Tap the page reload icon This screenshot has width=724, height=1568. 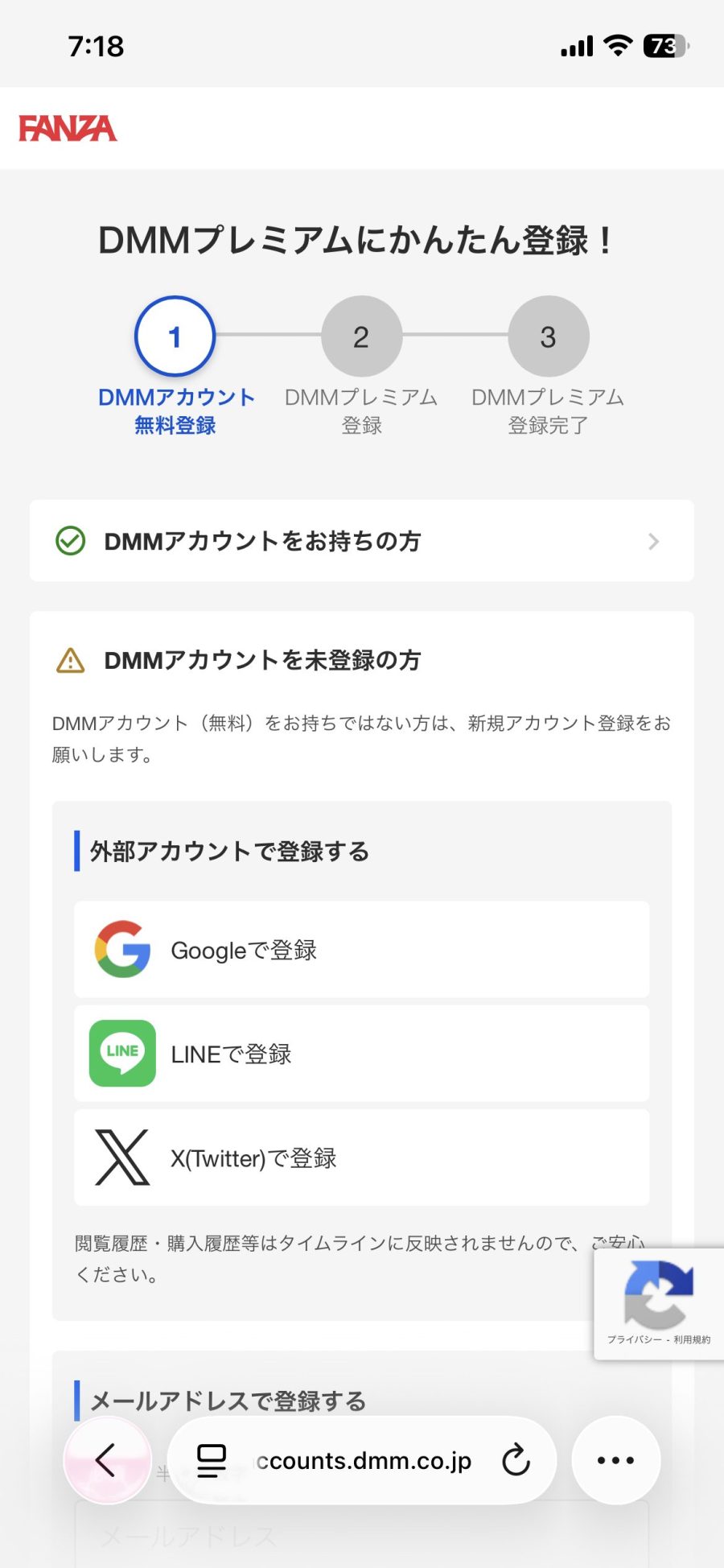click(x=516, y=1460)
